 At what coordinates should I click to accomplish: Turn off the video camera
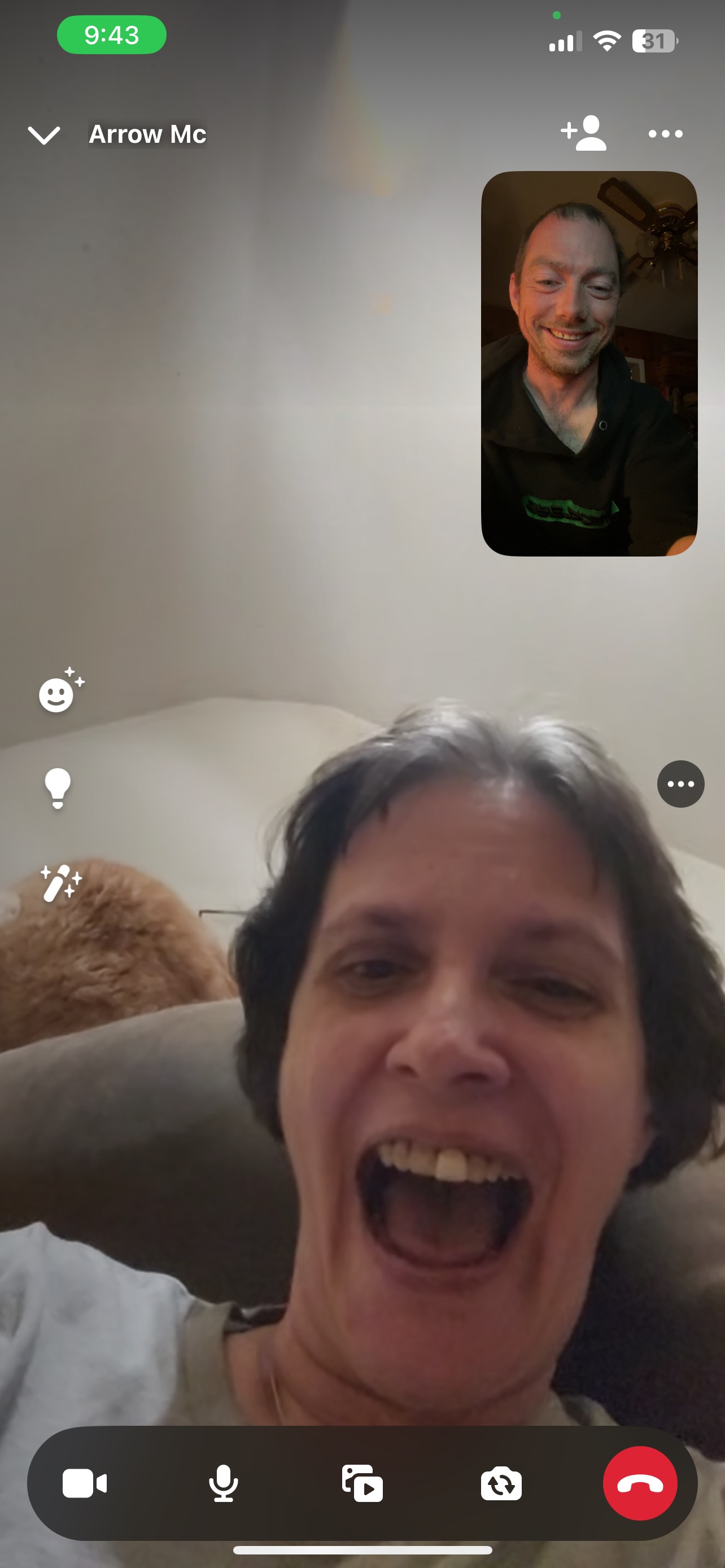click(x=85, y=1484)
